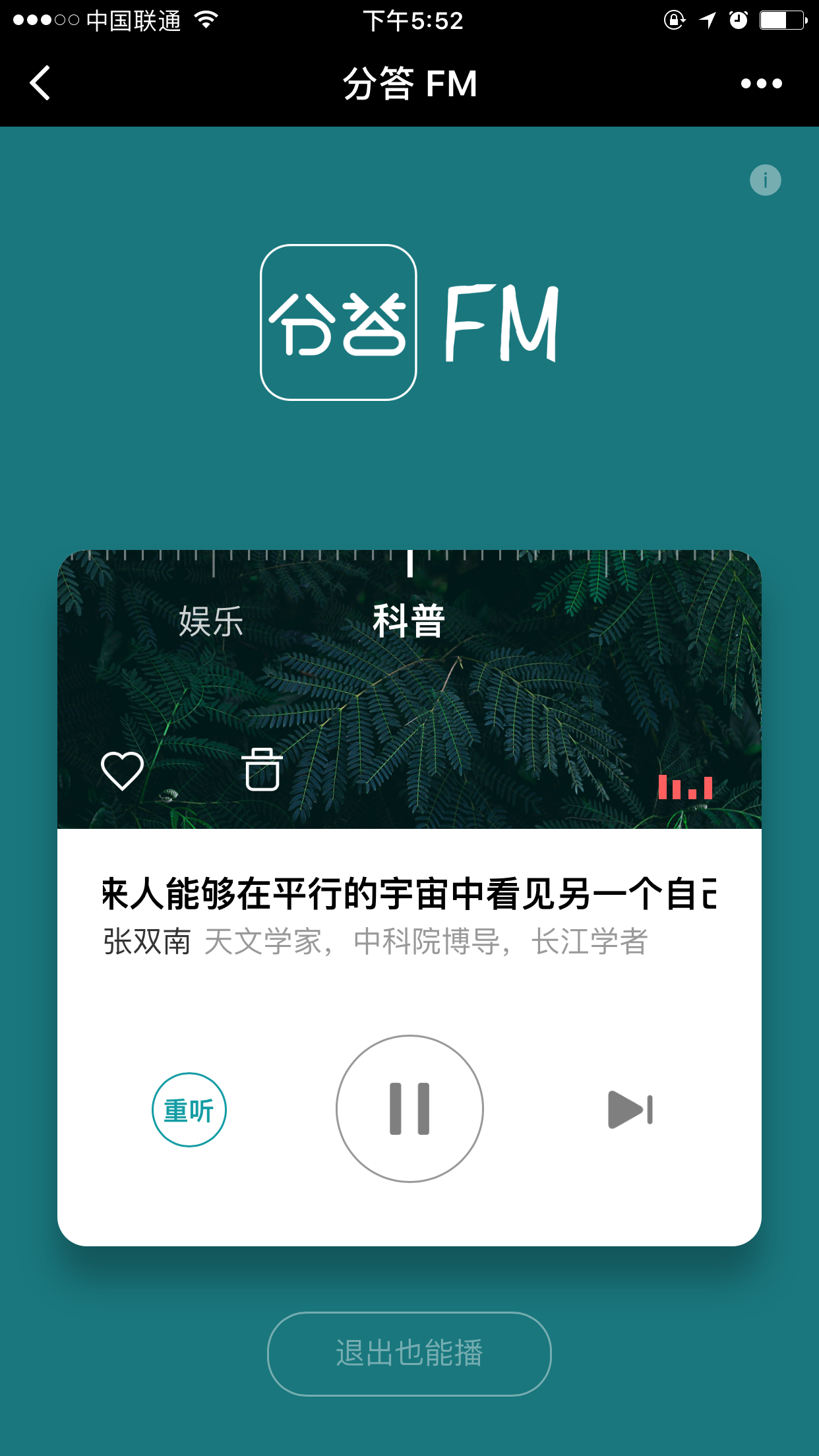This screenshot has height=1456, width=819.
Task: Open the three-dot overflow menu
Action: point(761,83)
